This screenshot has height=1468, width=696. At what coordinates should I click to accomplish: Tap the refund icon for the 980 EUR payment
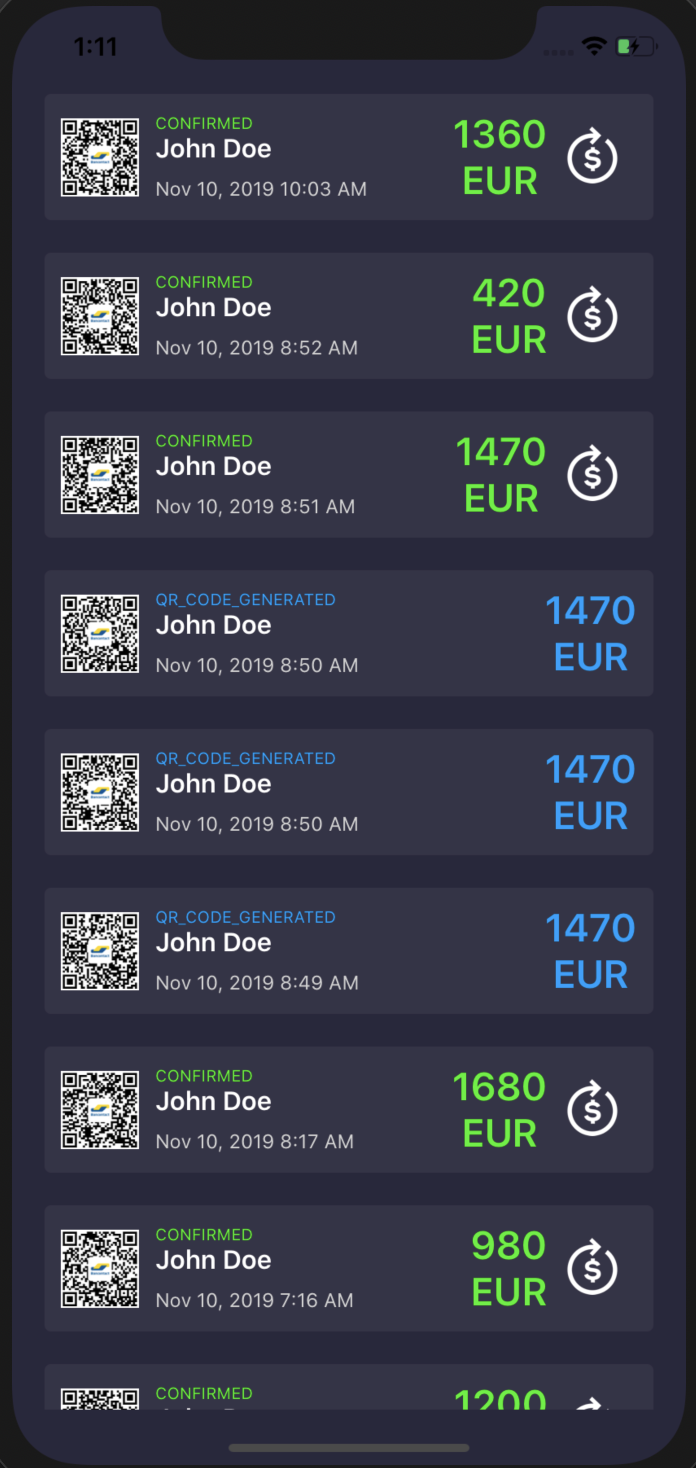click(x=592, y=1269)
